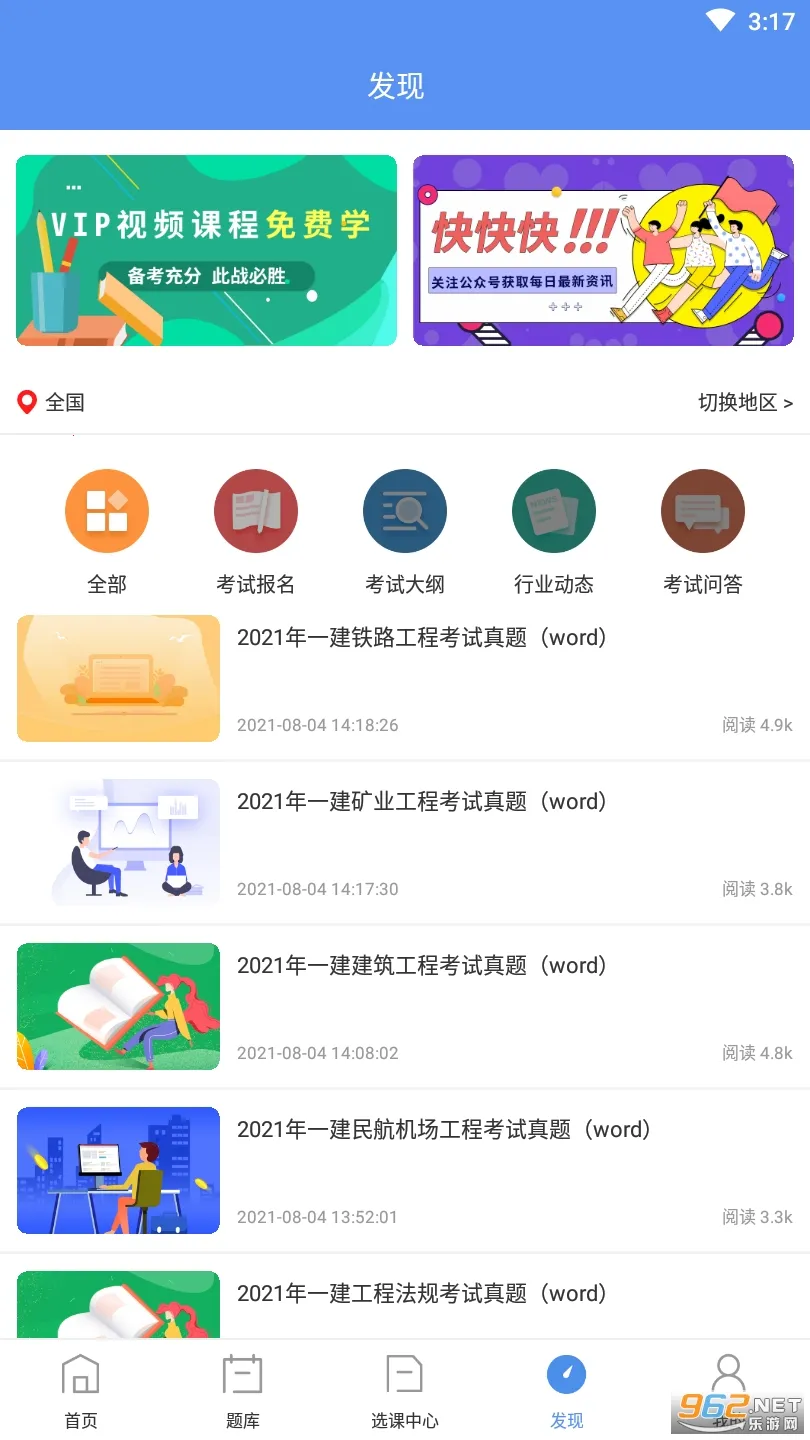The image size is (810, 1440).
Task: Open the 考试报名 section icon
Action: pyautogui.click(x=256, y=510)
